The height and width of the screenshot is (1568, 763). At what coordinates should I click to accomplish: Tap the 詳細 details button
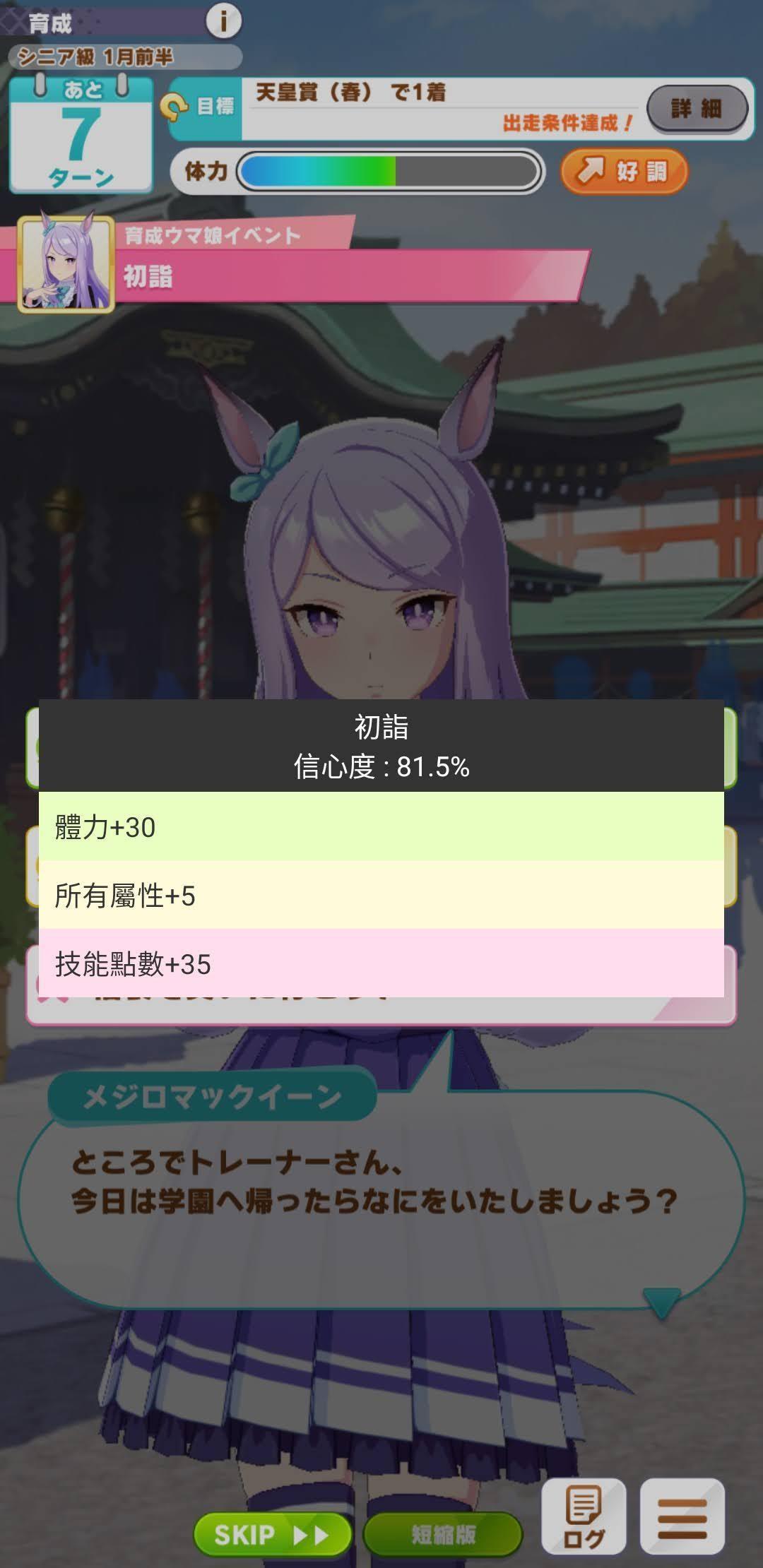pos(697,109)
